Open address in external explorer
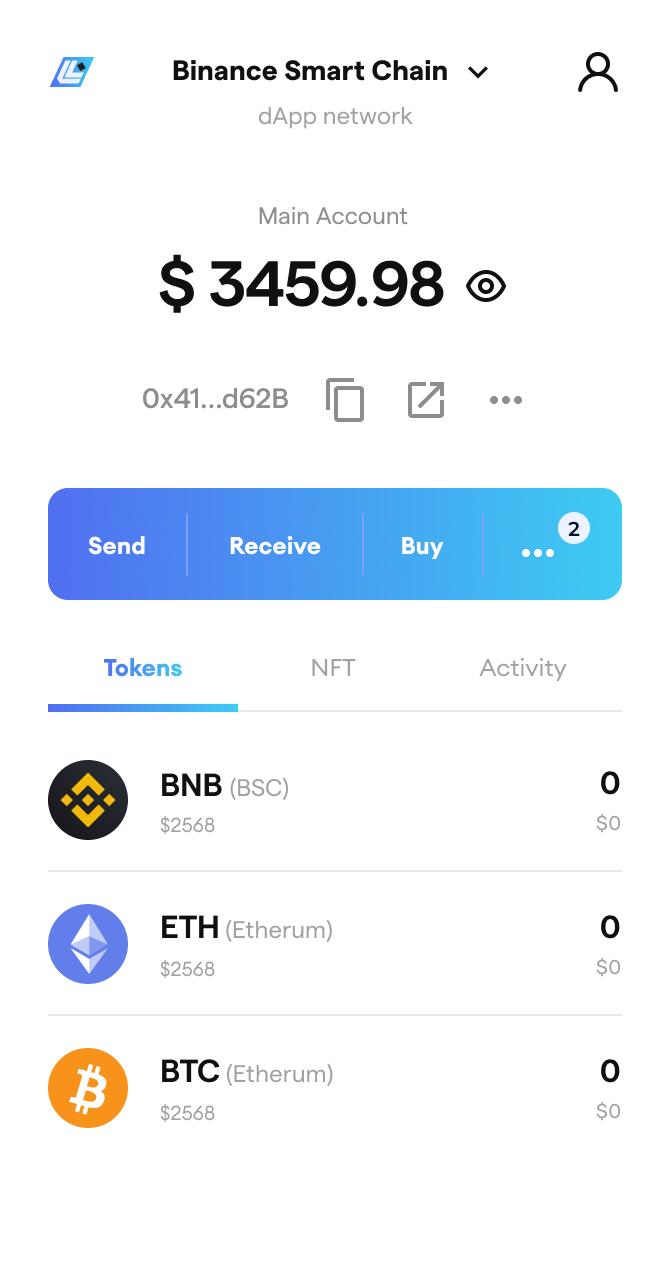Viewport: 670px width, 1280px height. click(426, 400)
